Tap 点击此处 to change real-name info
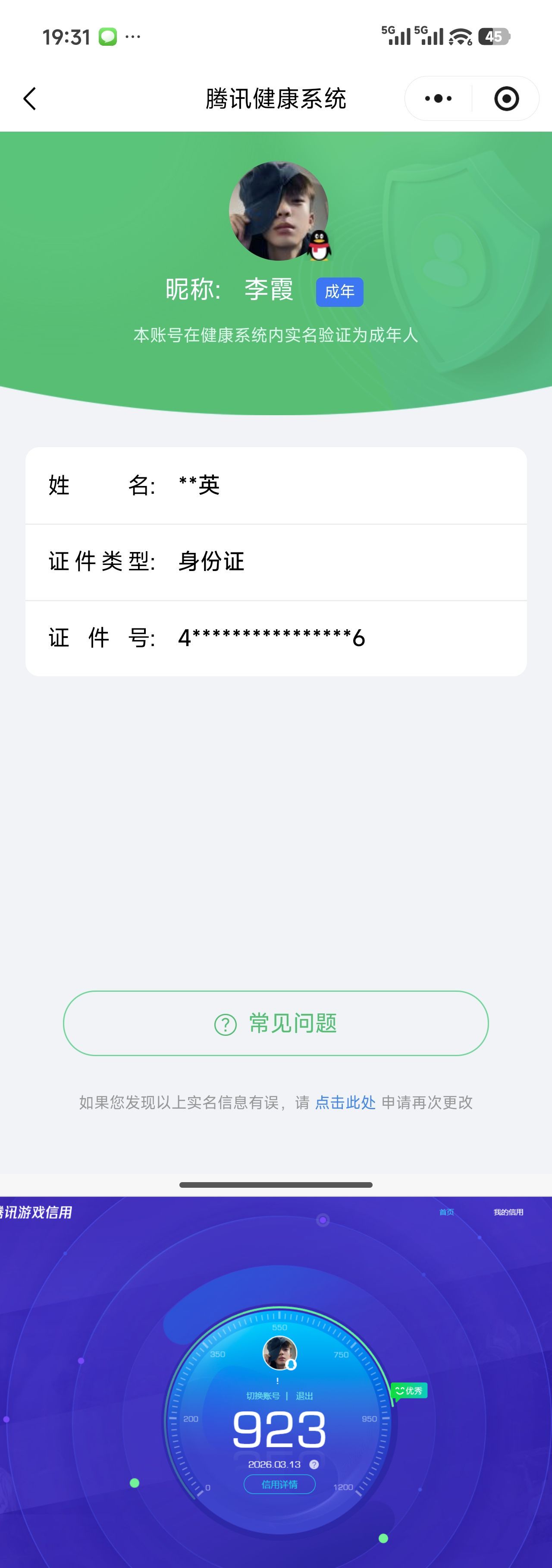552x1568 pixels. pyautogui.click(x=345, y=1102)
